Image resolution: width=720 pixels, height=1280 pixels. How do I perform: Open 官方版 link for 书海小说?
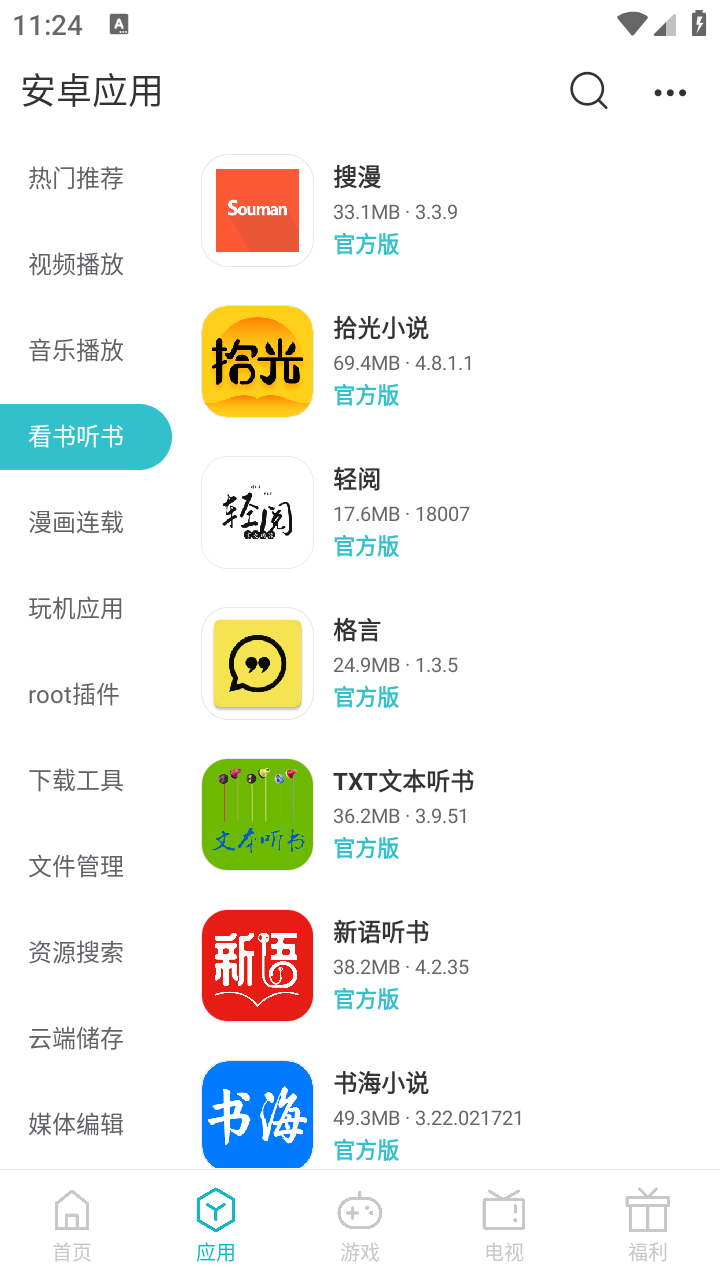click(x=366, y=1150)
